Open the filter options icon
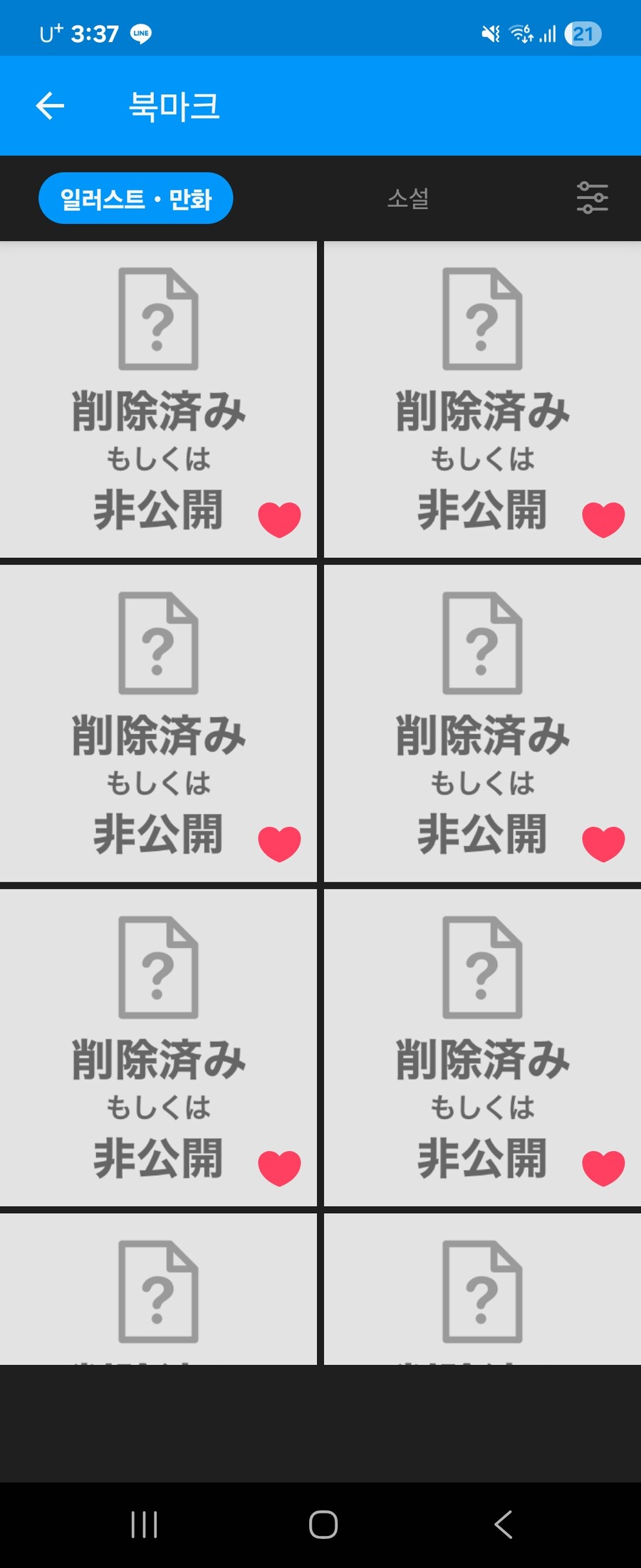Viewport: 641px width, 1568px height. point(591,198)
